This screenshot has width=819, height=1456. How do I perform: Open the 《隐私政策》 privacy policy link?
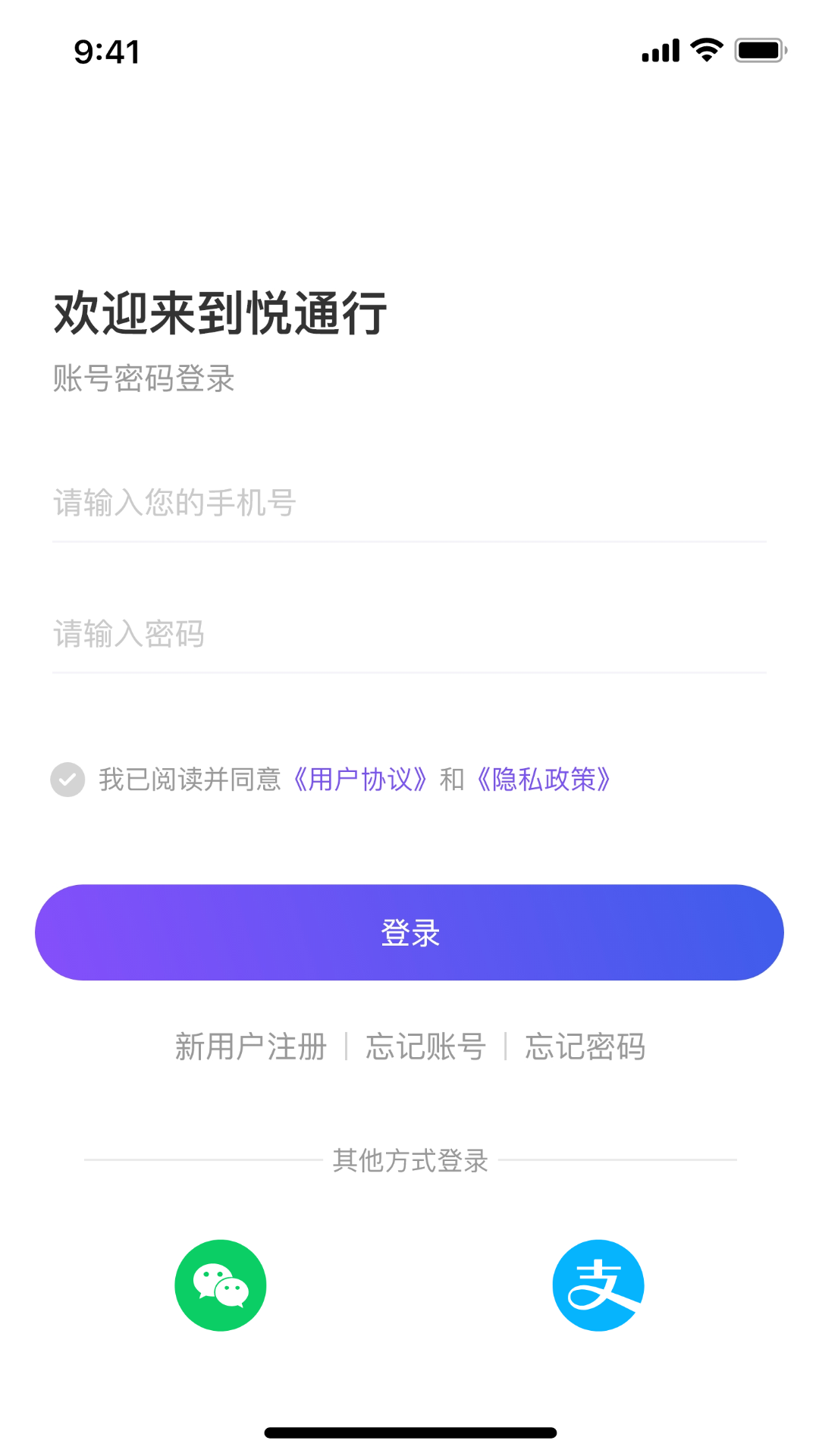[x=543, y=780]
